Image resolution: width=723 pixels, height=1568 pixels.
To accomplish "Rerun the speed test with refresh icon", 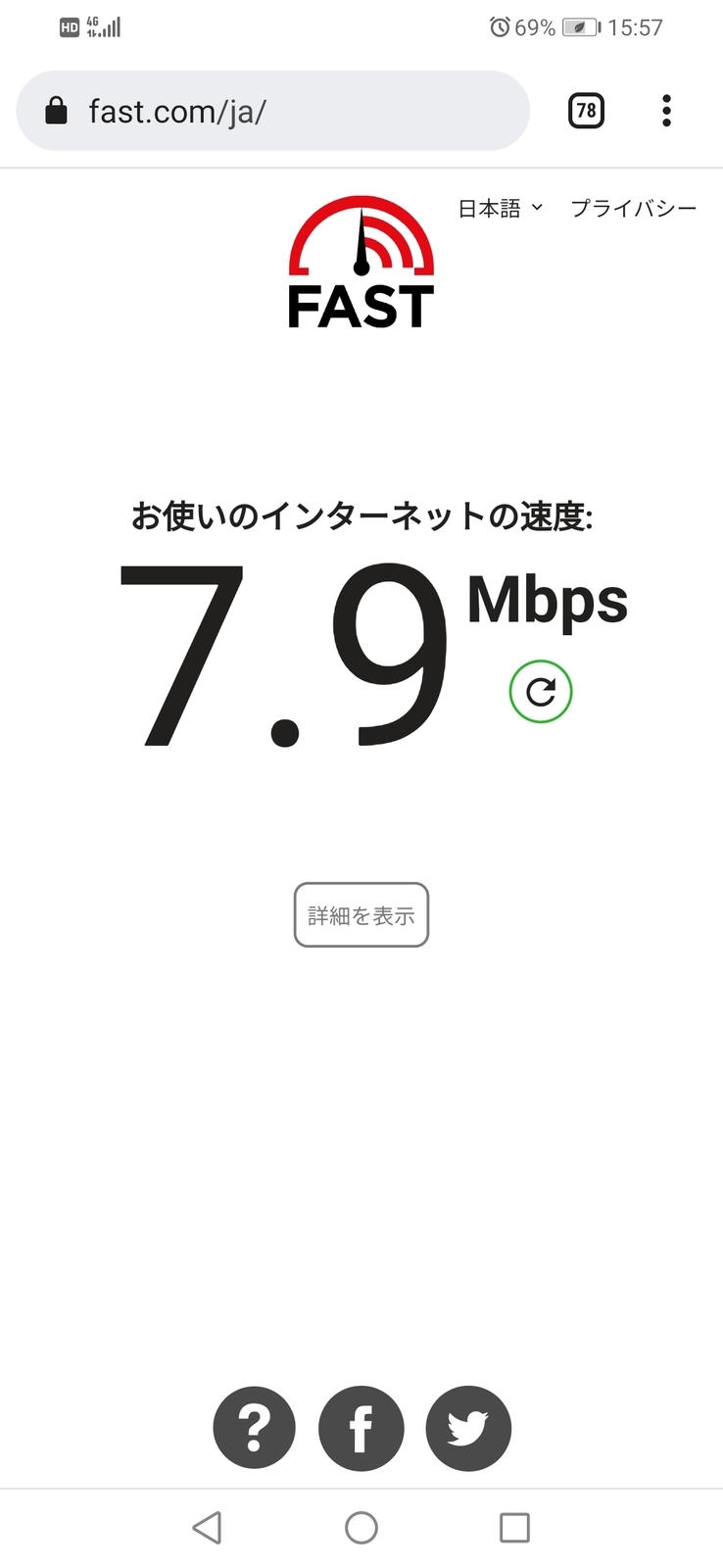I will [x=541, y=691].
